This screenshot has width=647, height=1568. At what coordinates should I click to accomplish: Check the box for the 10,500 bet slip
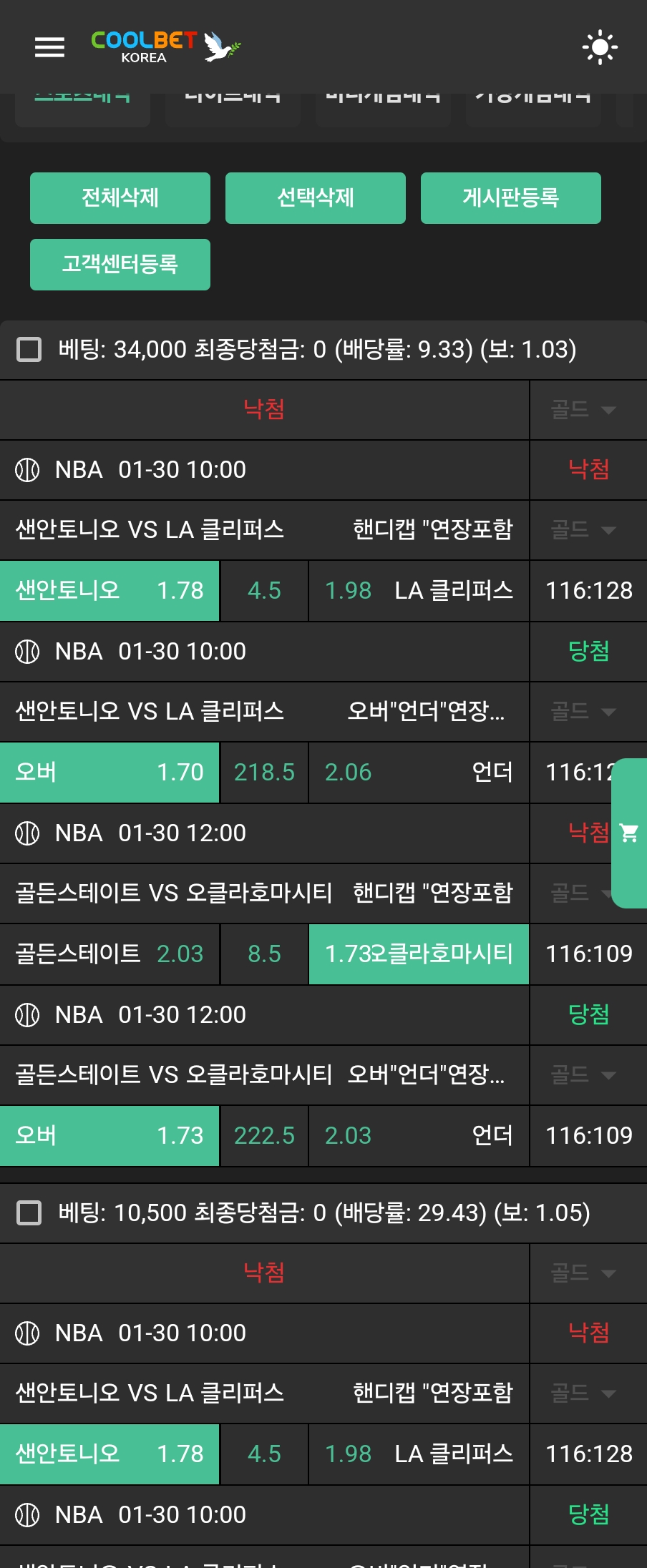coord(29,1213)
